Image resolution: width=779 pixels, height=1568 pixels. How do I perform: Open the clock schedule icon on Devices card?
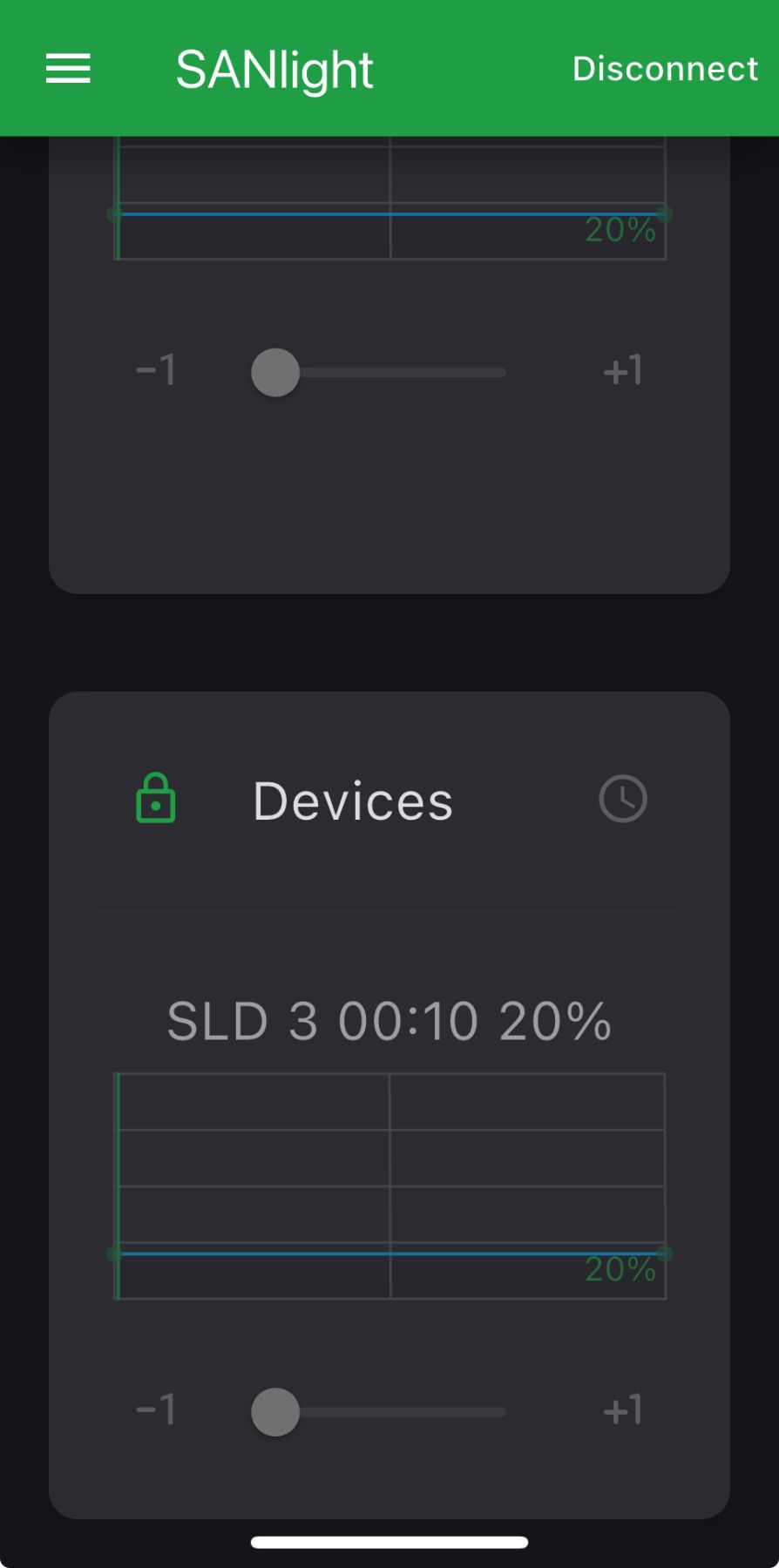[623, 799]
